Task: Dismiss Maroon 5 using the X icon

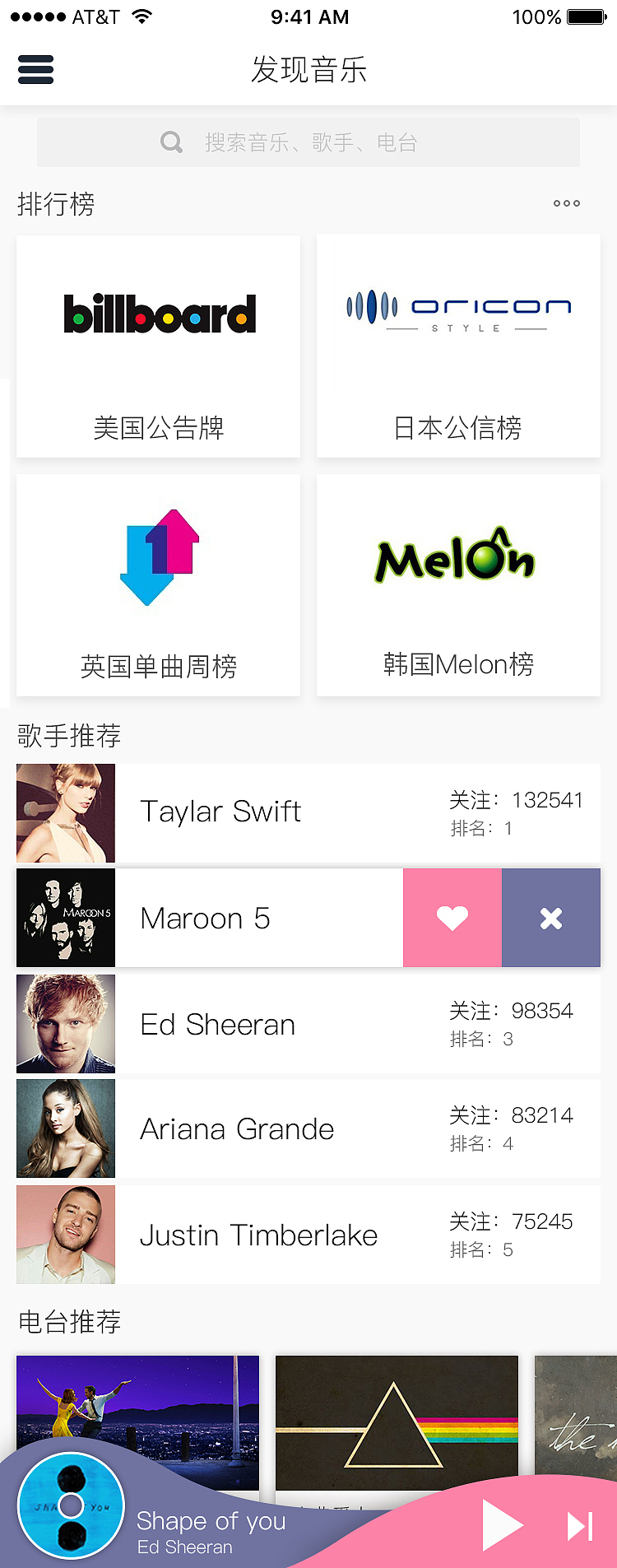Action: tap(551, 917)
